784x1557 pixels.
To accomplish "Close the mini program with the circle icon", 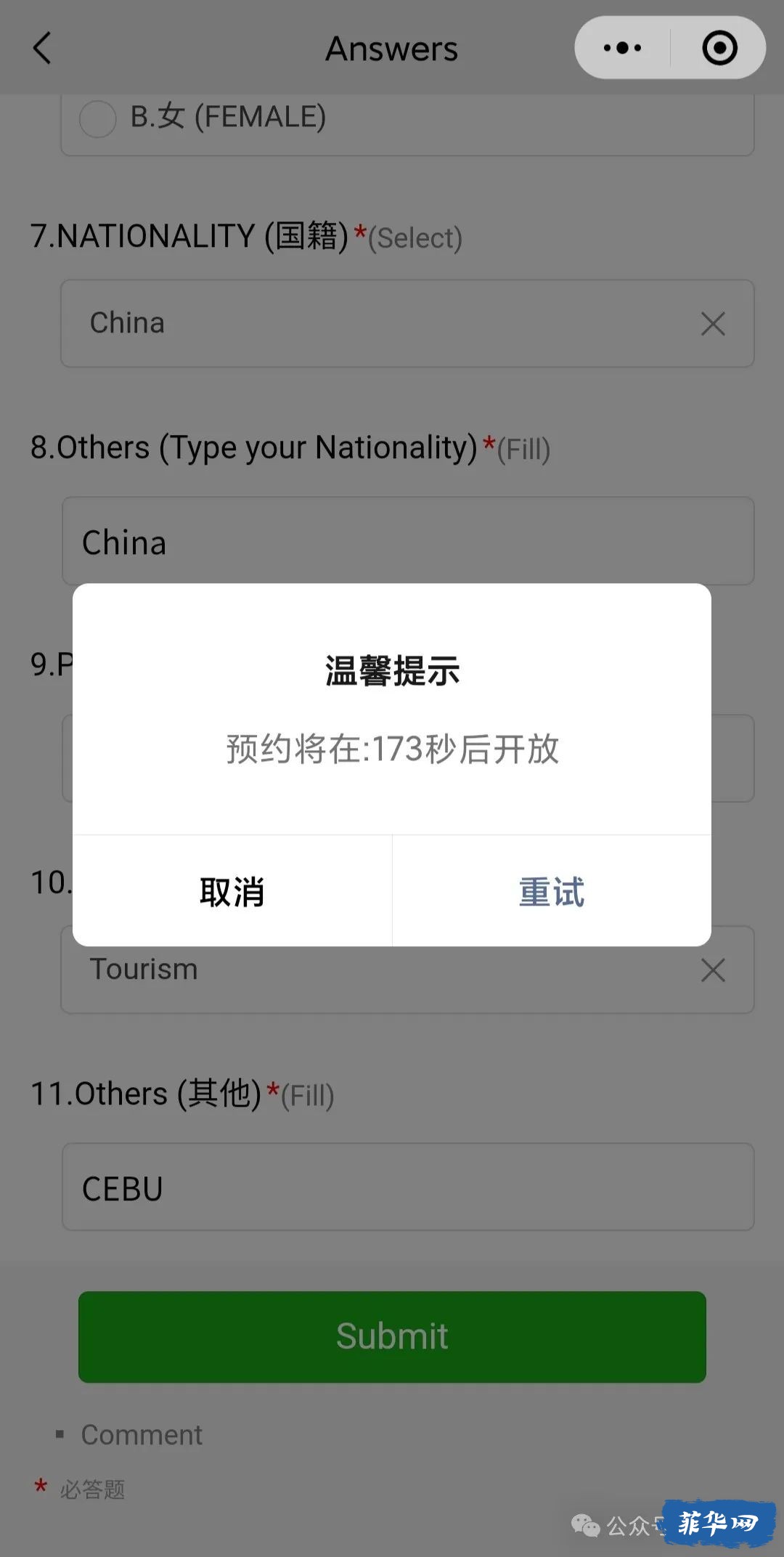I will click(x=719, y=49).
